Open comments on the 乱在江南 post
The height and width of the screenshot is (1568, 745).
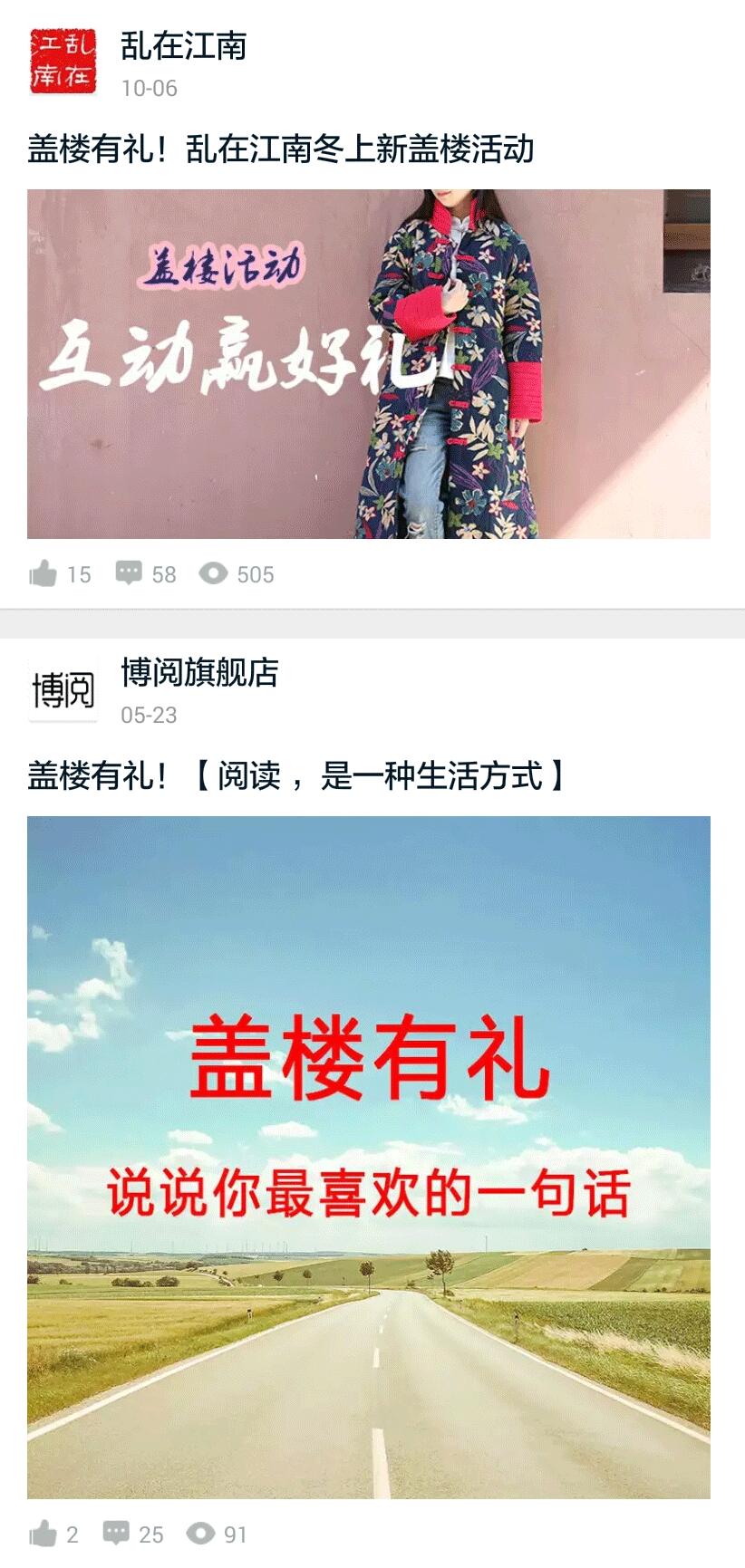tap(129, 573)
